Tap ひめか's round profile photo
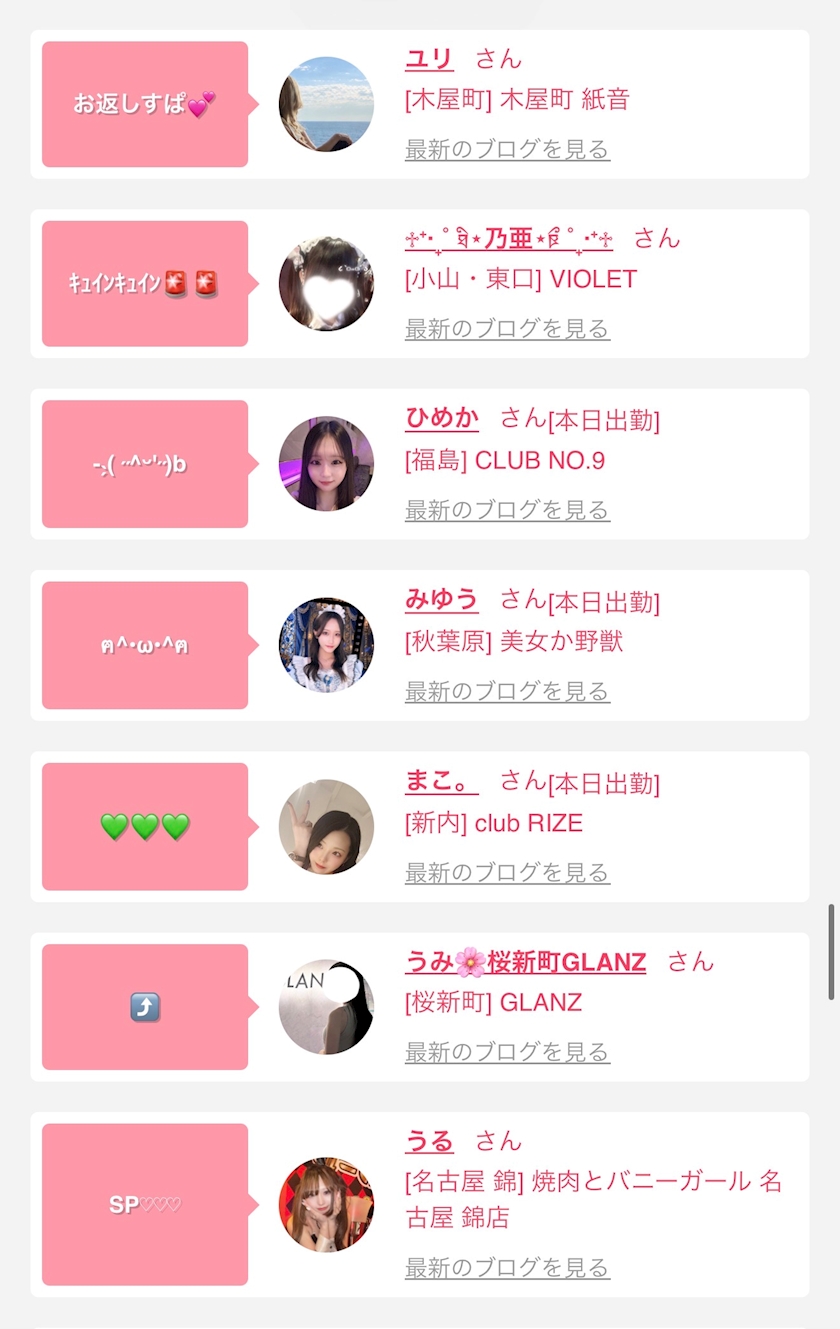840x1329 pixels. pyautogui.click(x=326, y=464)
